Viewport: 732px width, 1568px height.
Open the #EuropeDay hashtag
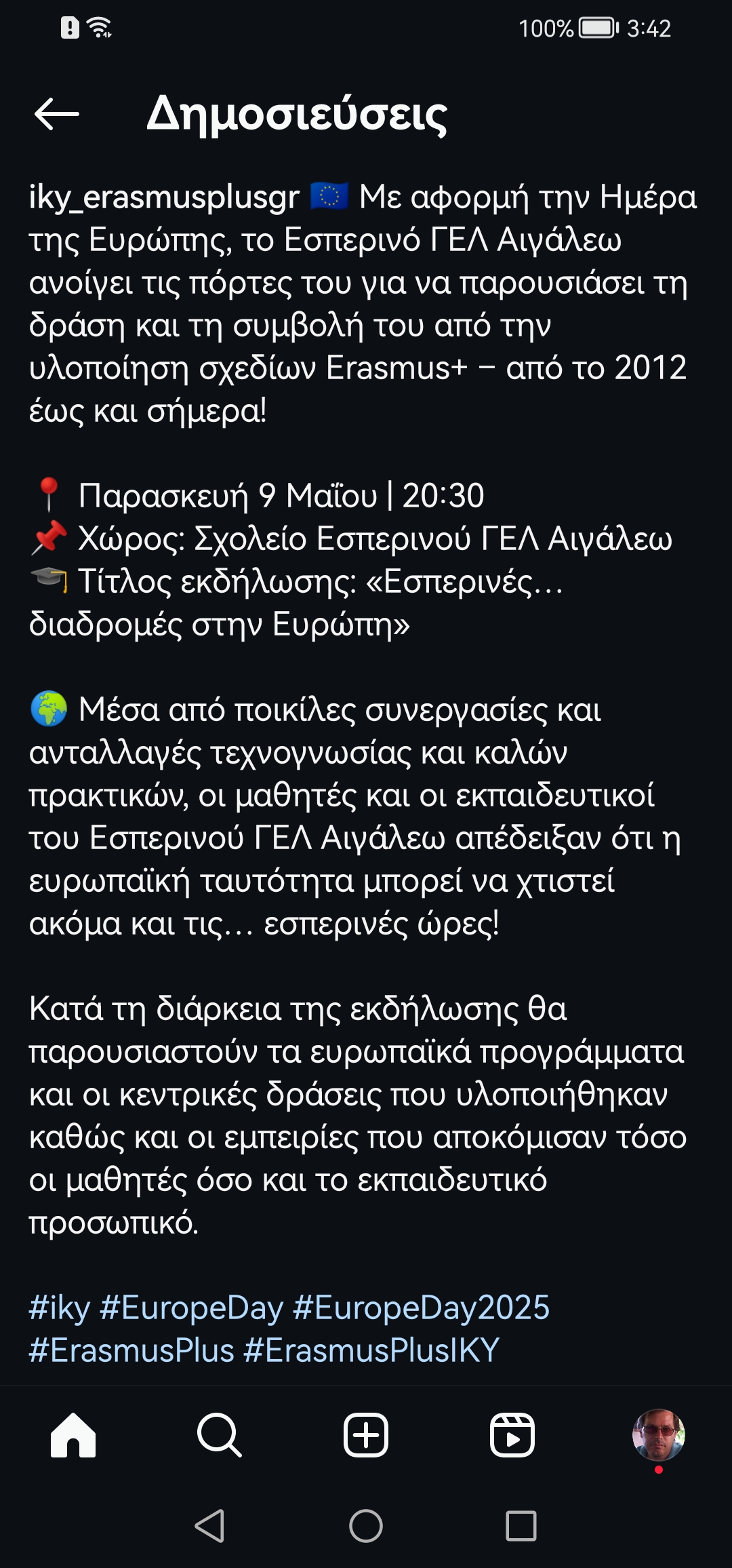(x=191, y=1308)
